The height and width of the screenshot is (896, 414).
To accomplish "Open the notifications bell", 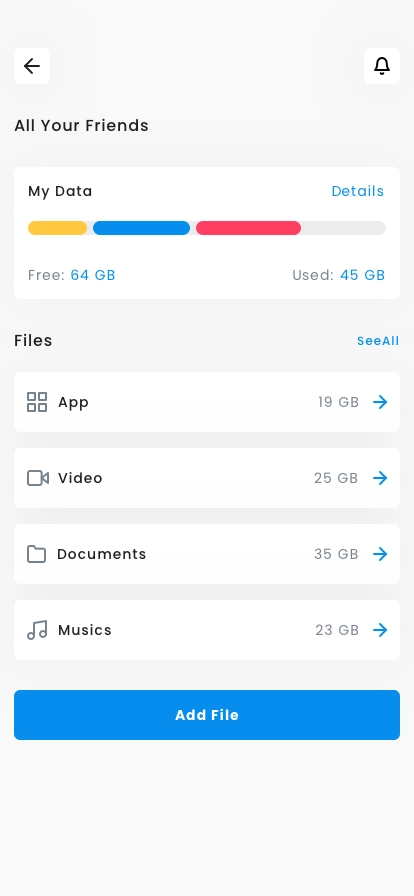I will coord(382,66).
